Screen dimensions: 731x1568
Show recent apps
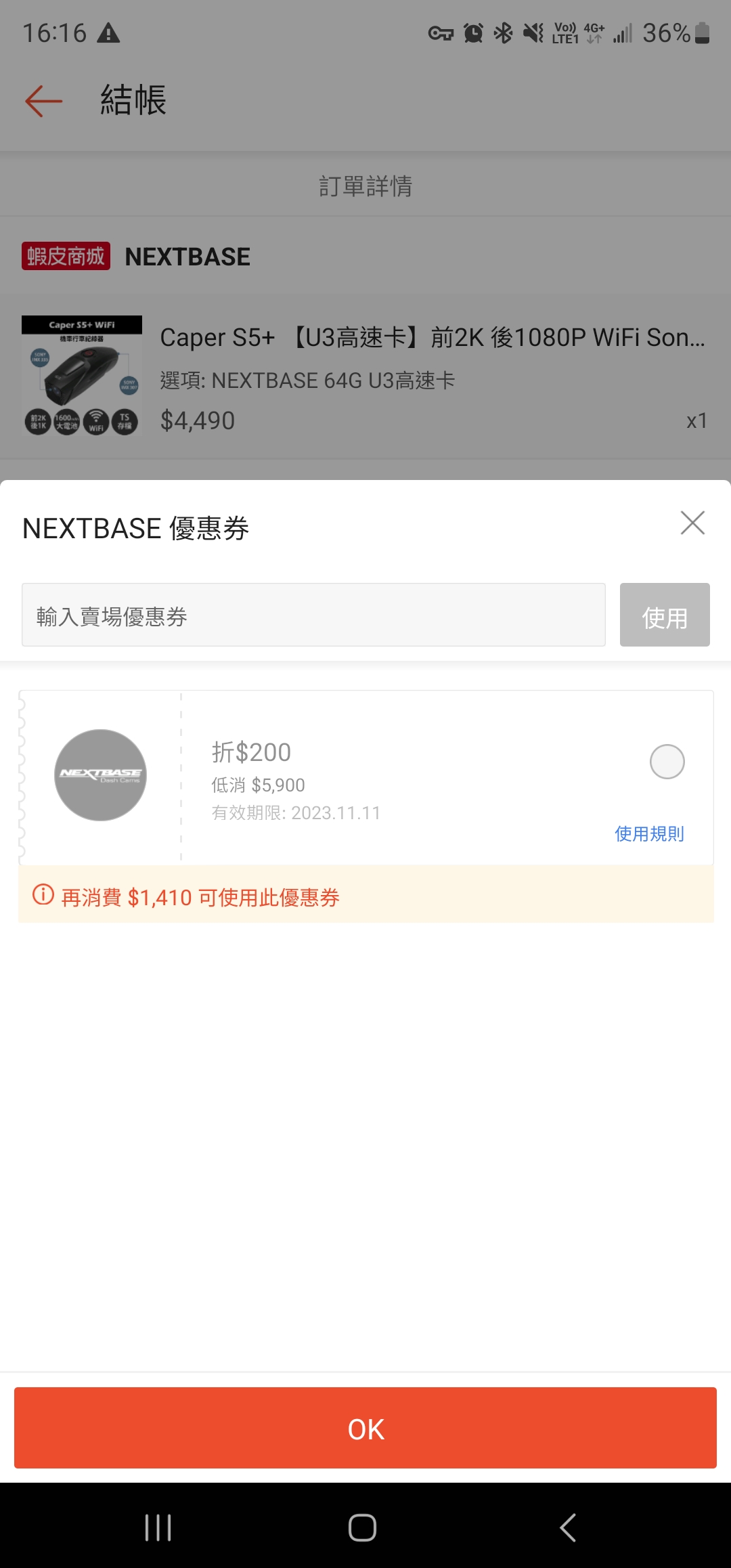coord(158,1527)
